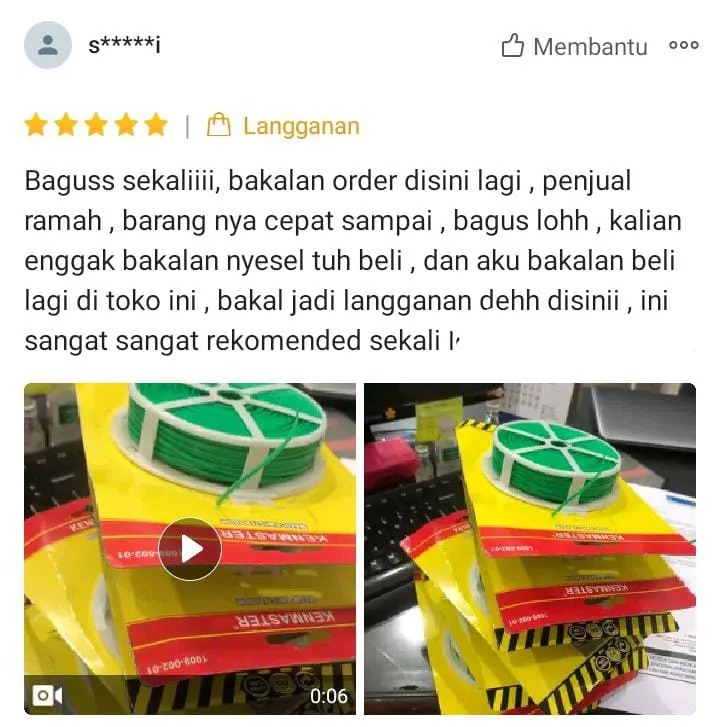
Task: Mark this review as Membantu
Action: tap(574, 46)
